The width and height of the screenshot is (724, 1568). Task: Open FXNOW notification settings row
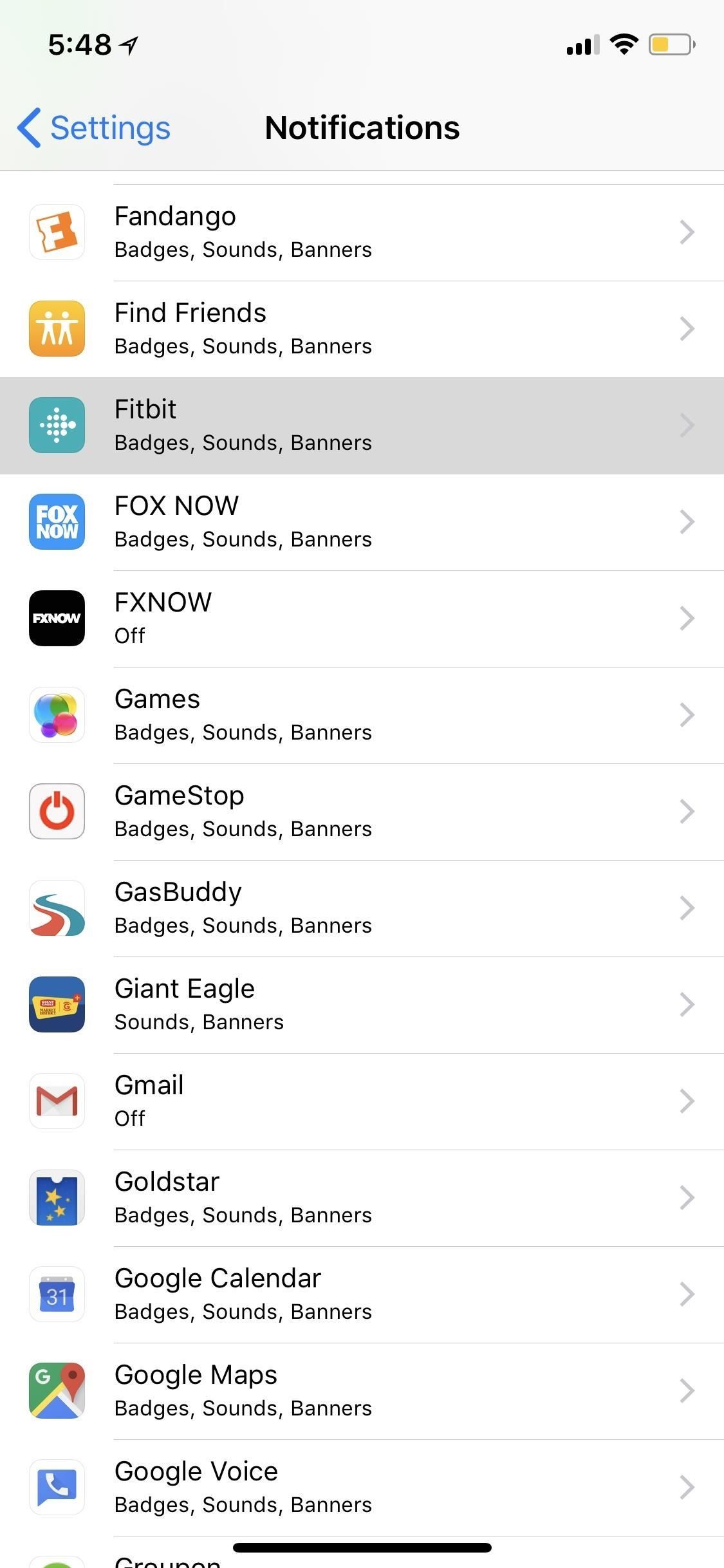pos(360,618)
